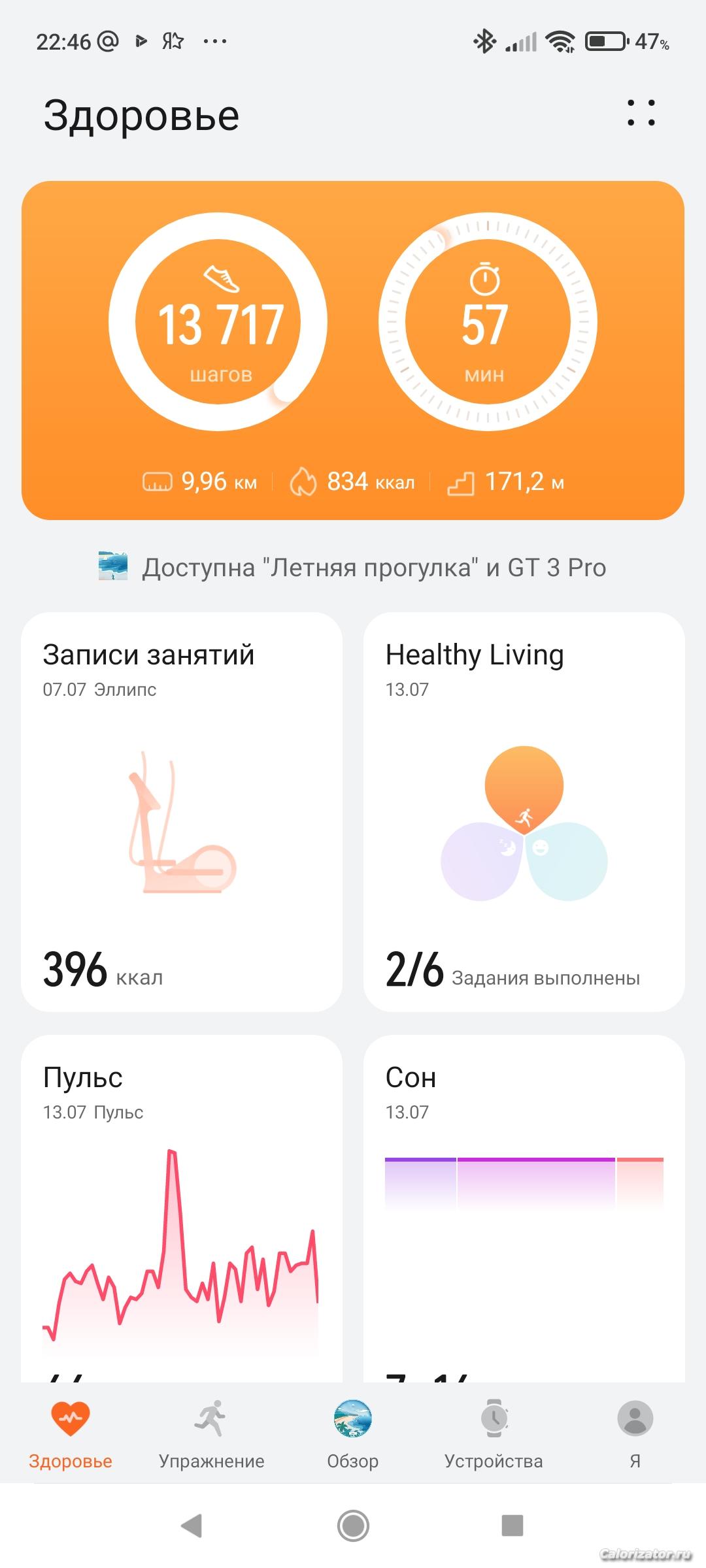
Task: Open the 57 min activity ring
Action: (x=487, y=322)
